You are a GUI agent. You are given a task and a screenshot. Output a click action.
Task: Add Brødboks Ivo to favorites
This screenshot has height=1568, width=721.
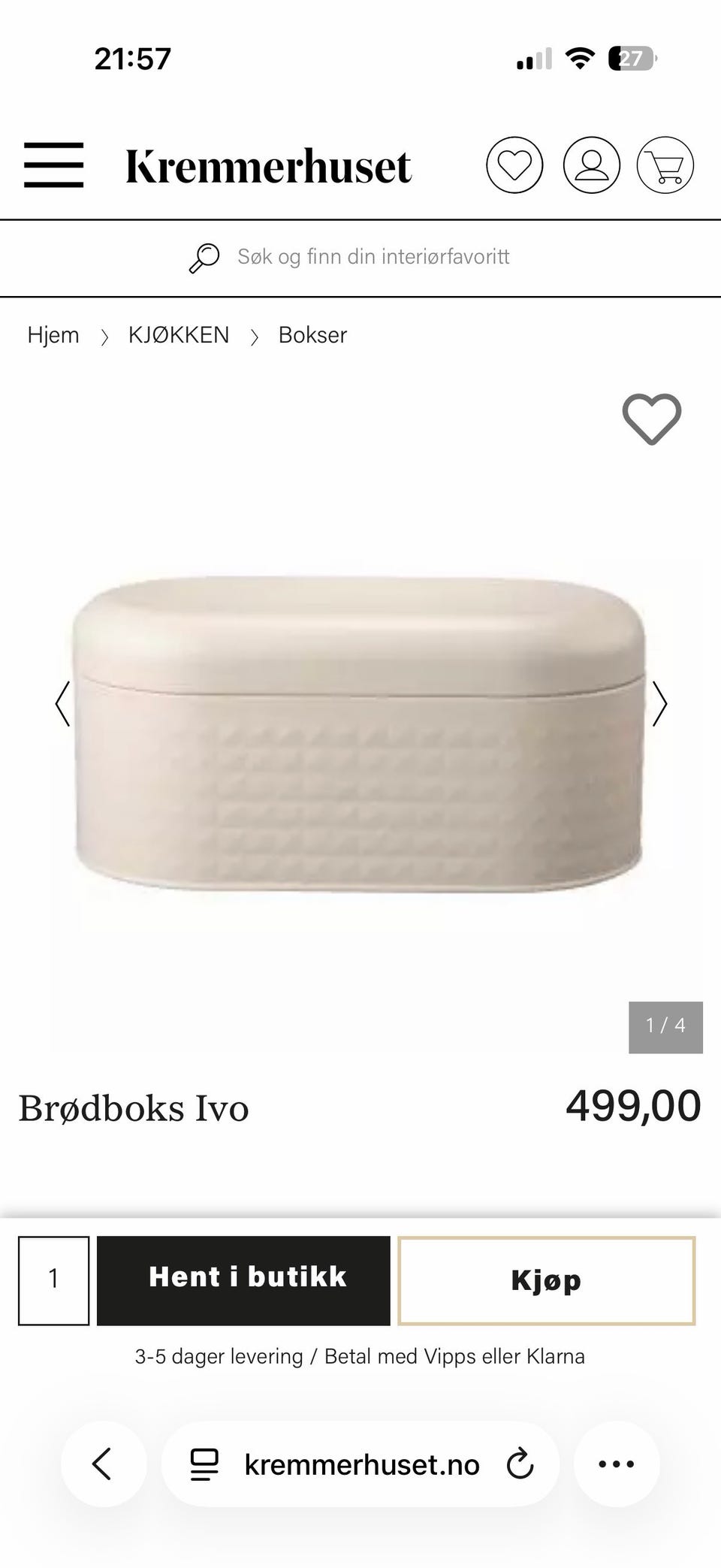click(651, 418)
